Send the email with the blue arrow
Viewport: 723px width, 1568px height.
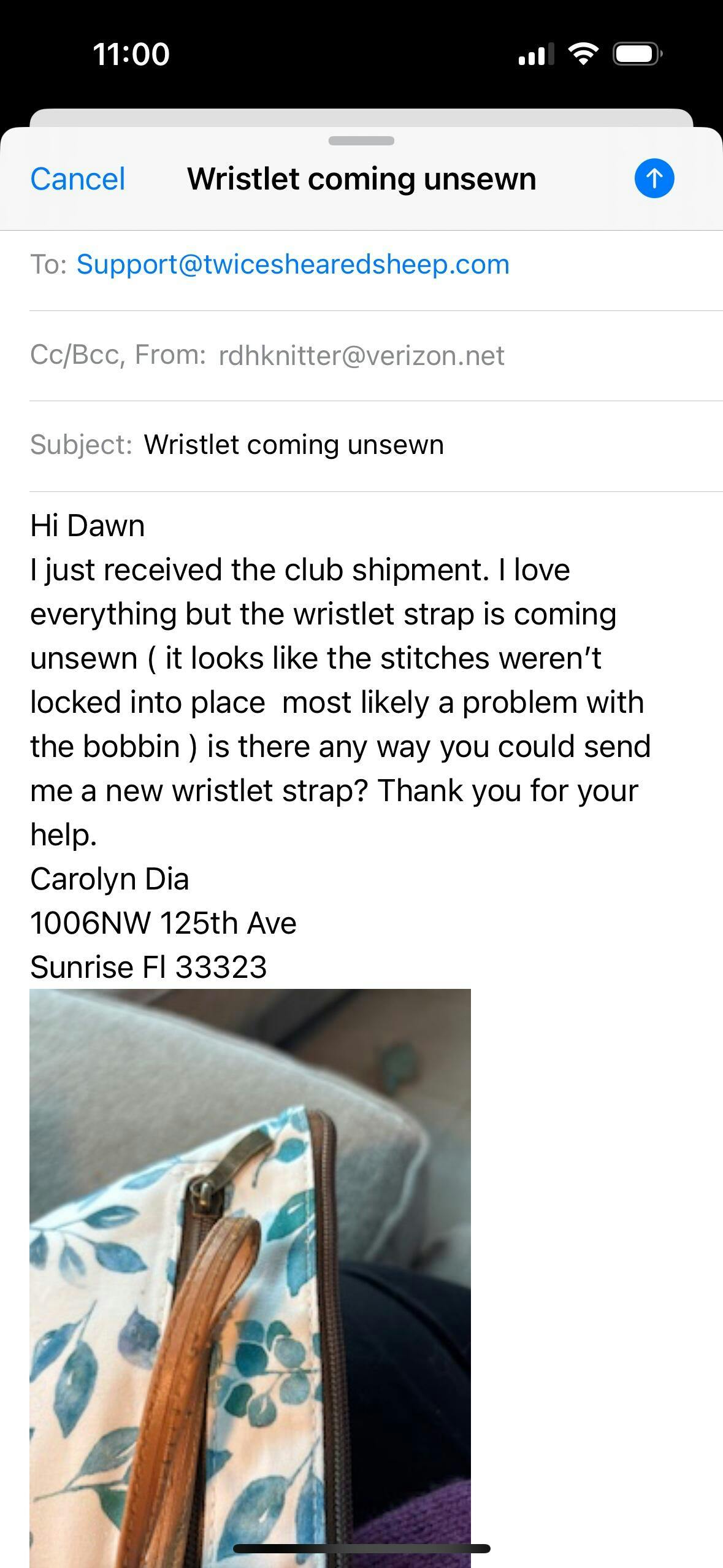pyautogui.click(x=654, y=179)
